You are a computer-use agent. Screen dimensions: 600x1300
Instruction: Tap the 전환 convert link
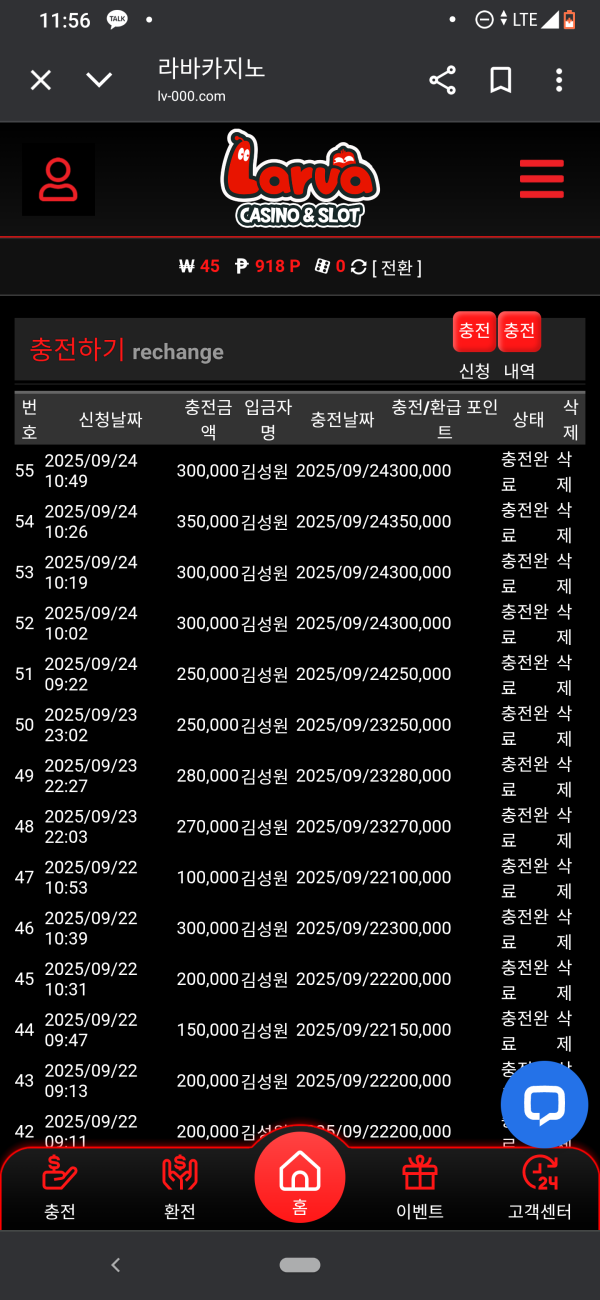397,267
